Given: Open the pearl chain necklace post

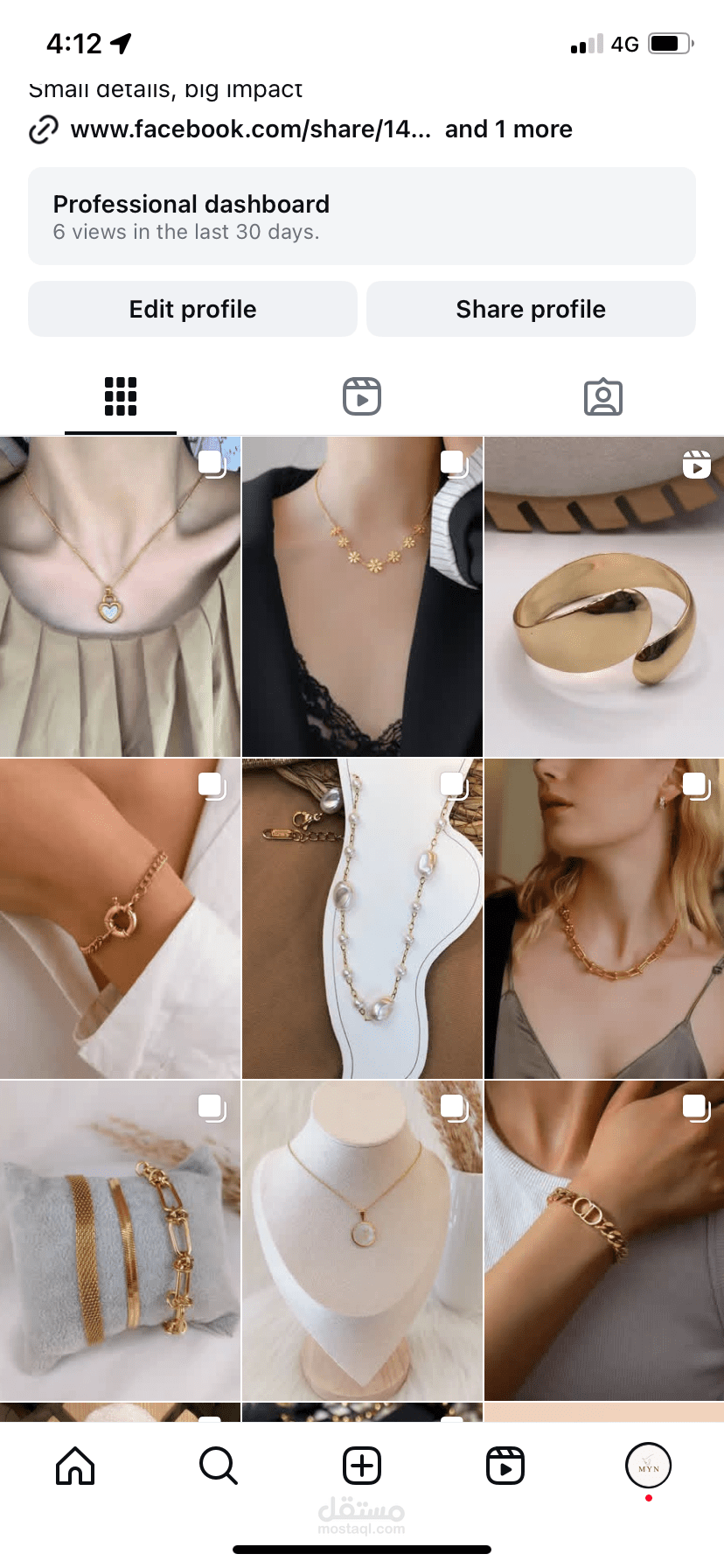Looking at the screenshot, I should tap(362, 919).
